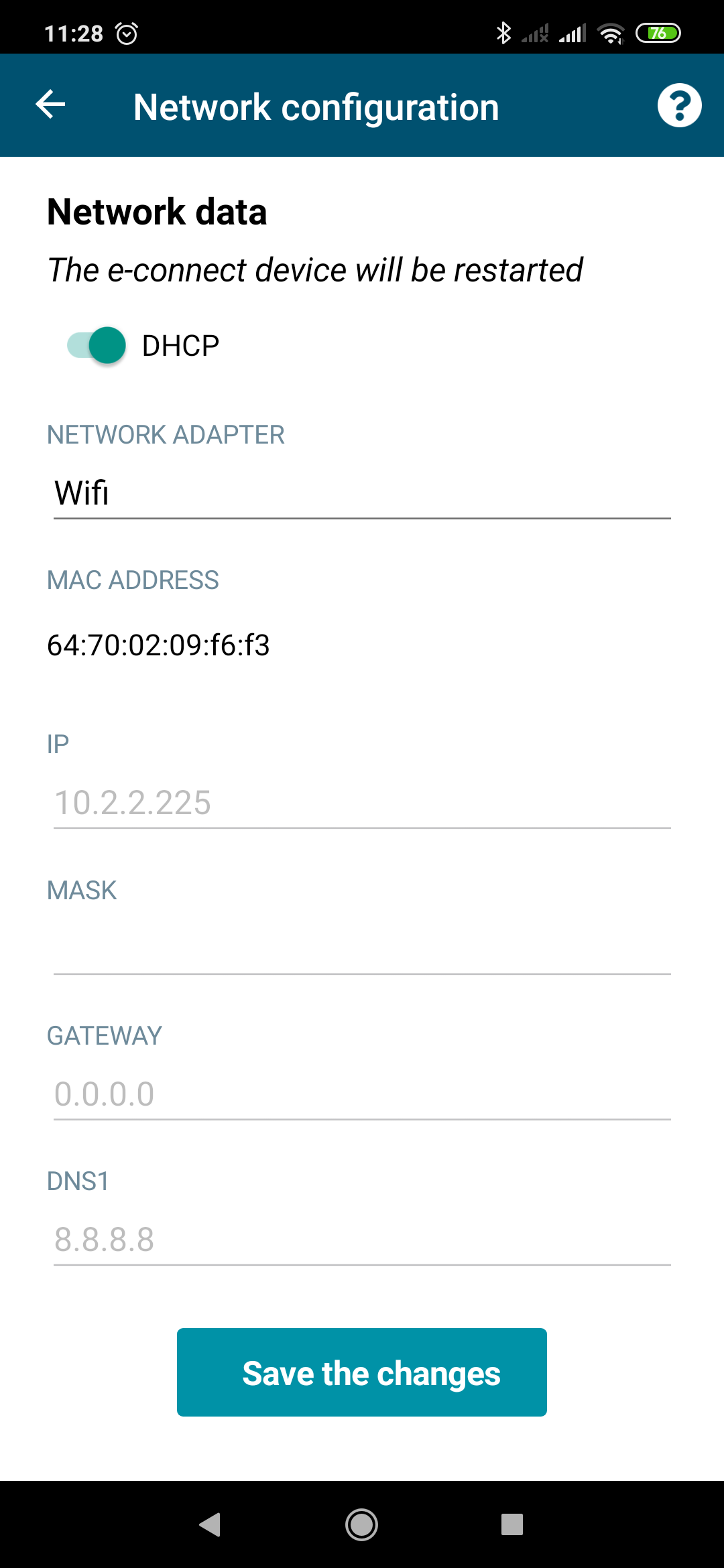This screenshot has height=1568, width=724.
Task: Select the empty Mask field
Action: (x=362, y=949)
